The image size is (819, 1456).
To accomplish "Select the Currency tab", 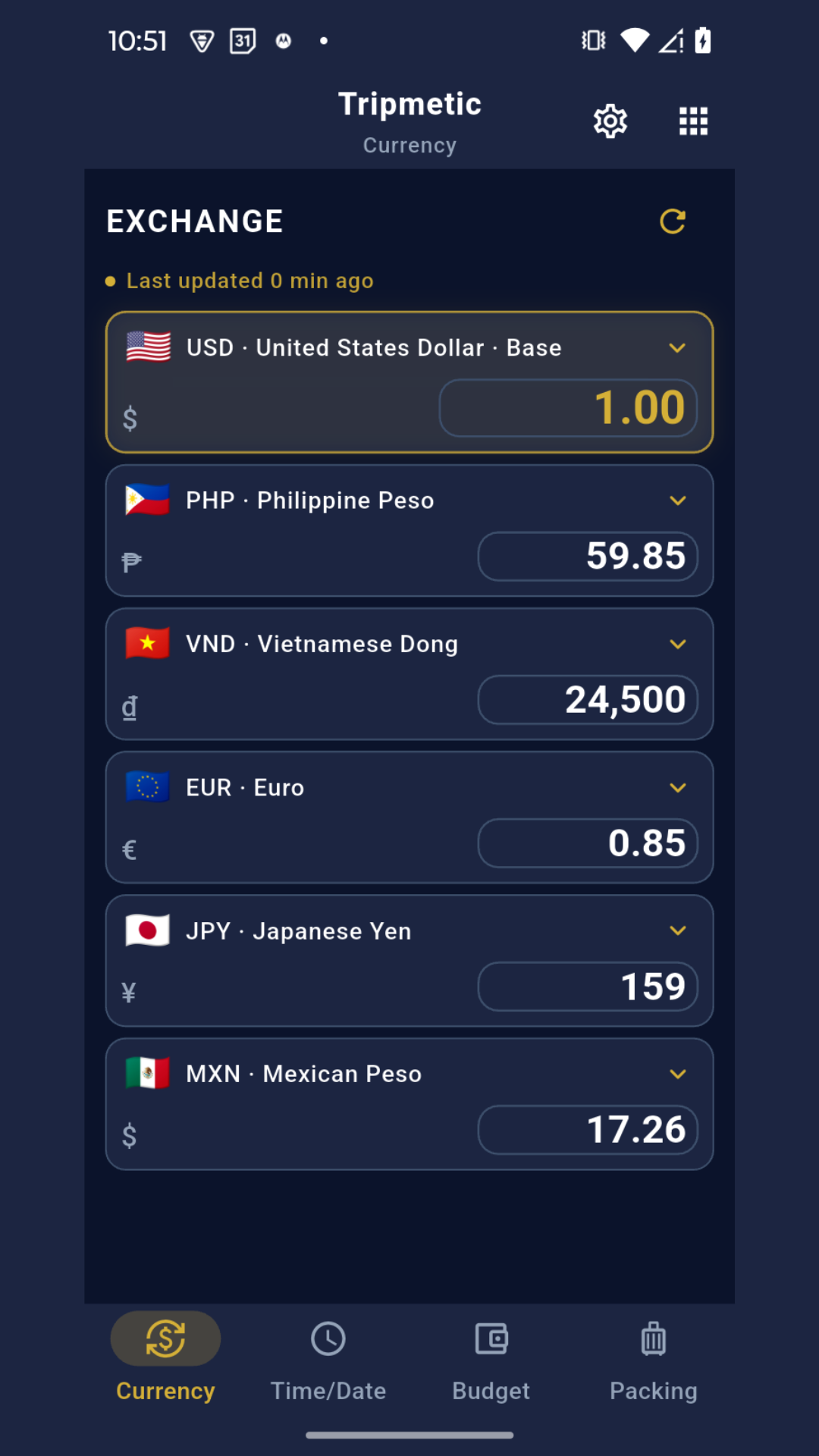I will tap(165, 1357).
